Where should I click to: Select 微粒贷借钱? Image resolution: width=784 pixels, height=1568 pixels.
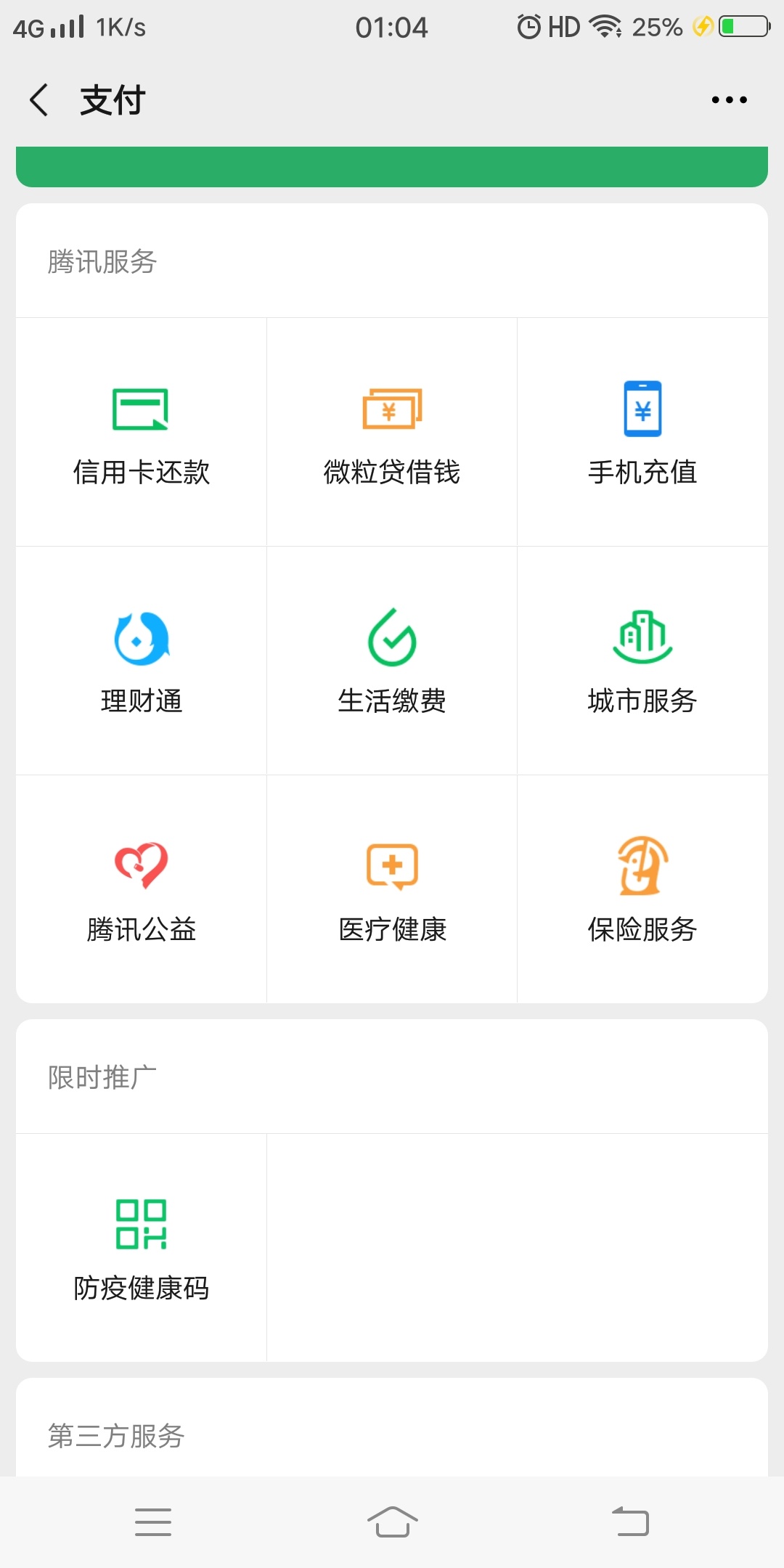(x=392, y=432)
